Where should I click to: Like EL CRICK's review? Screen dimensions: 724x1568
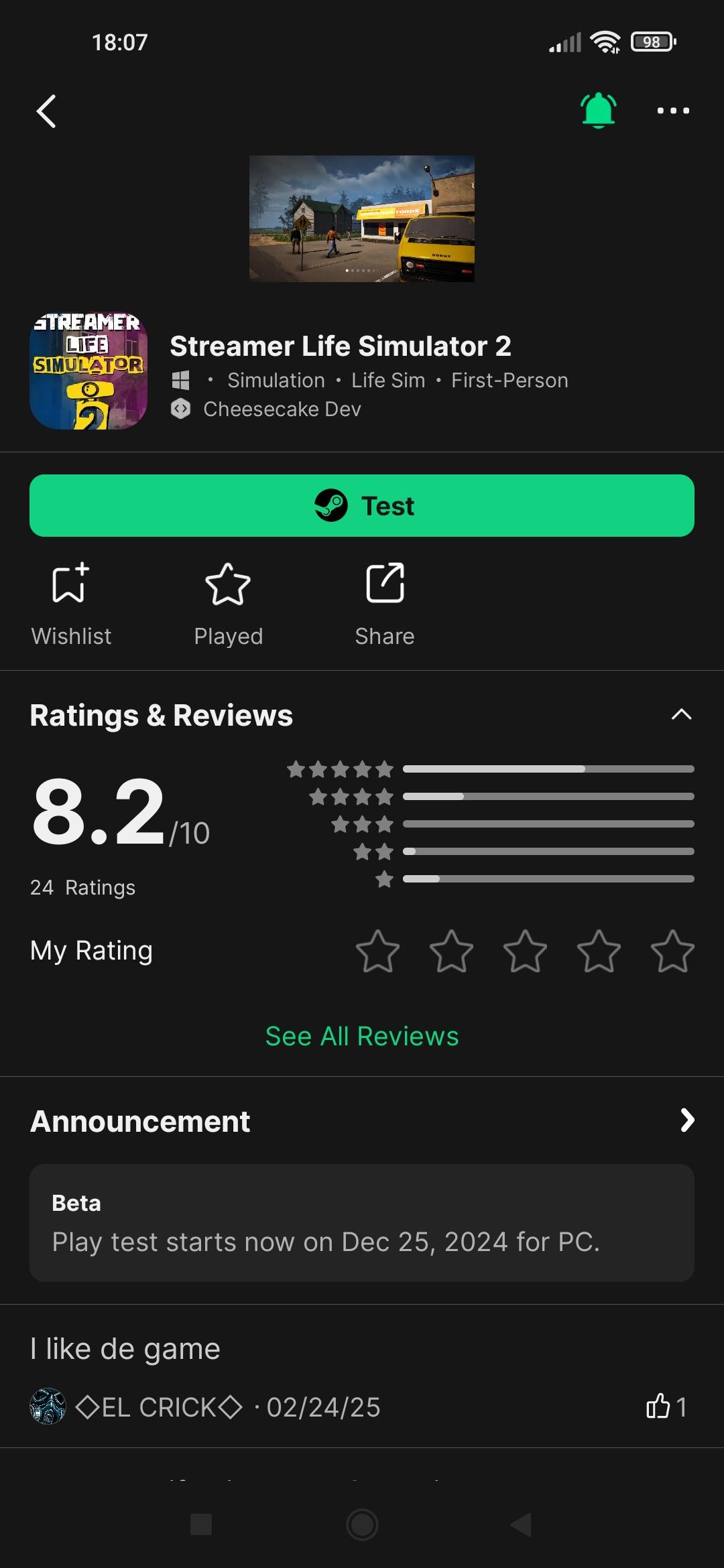click(659, 1407)
